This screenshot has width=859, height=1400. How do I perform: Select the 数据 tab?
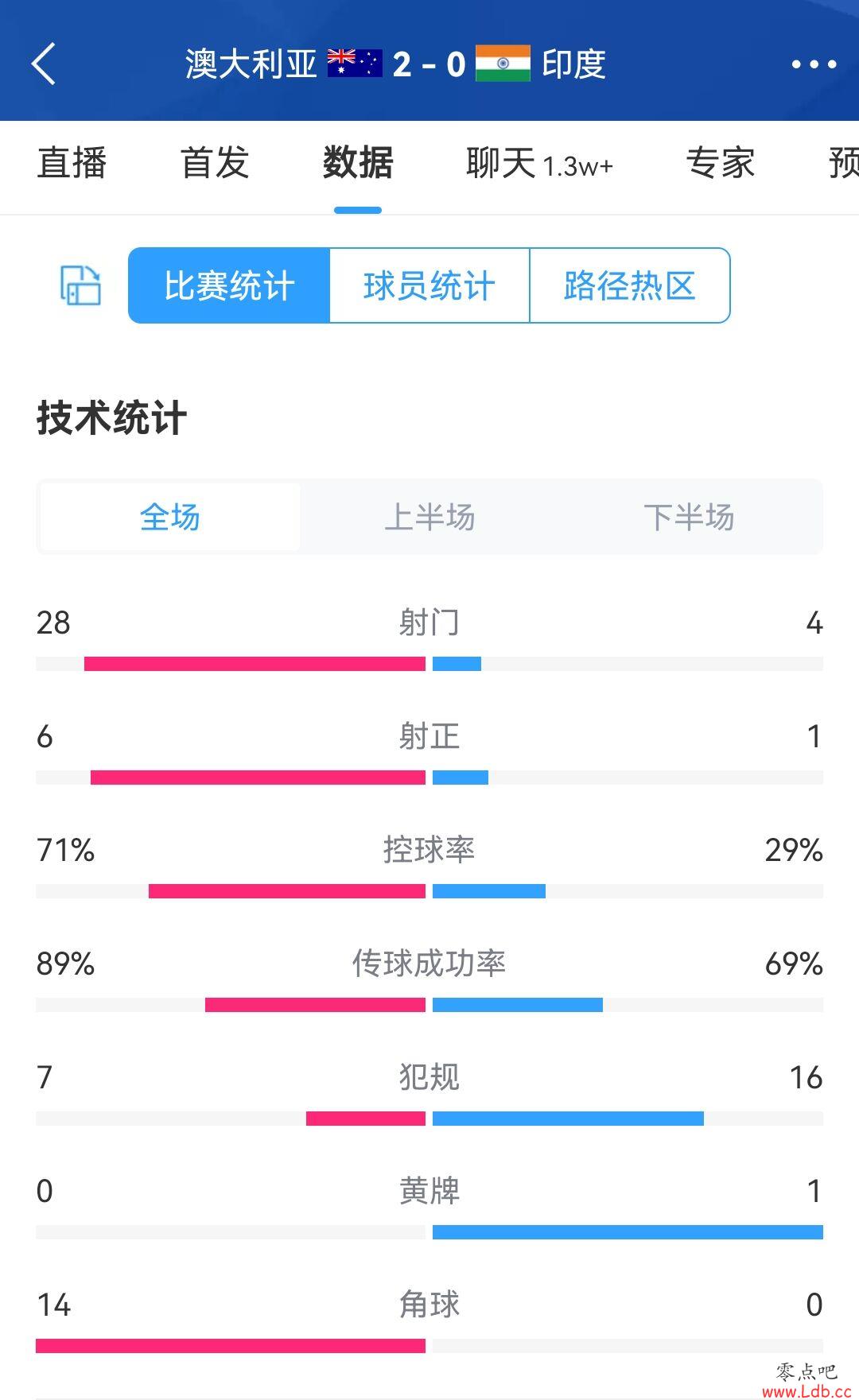tap(358, 163)
